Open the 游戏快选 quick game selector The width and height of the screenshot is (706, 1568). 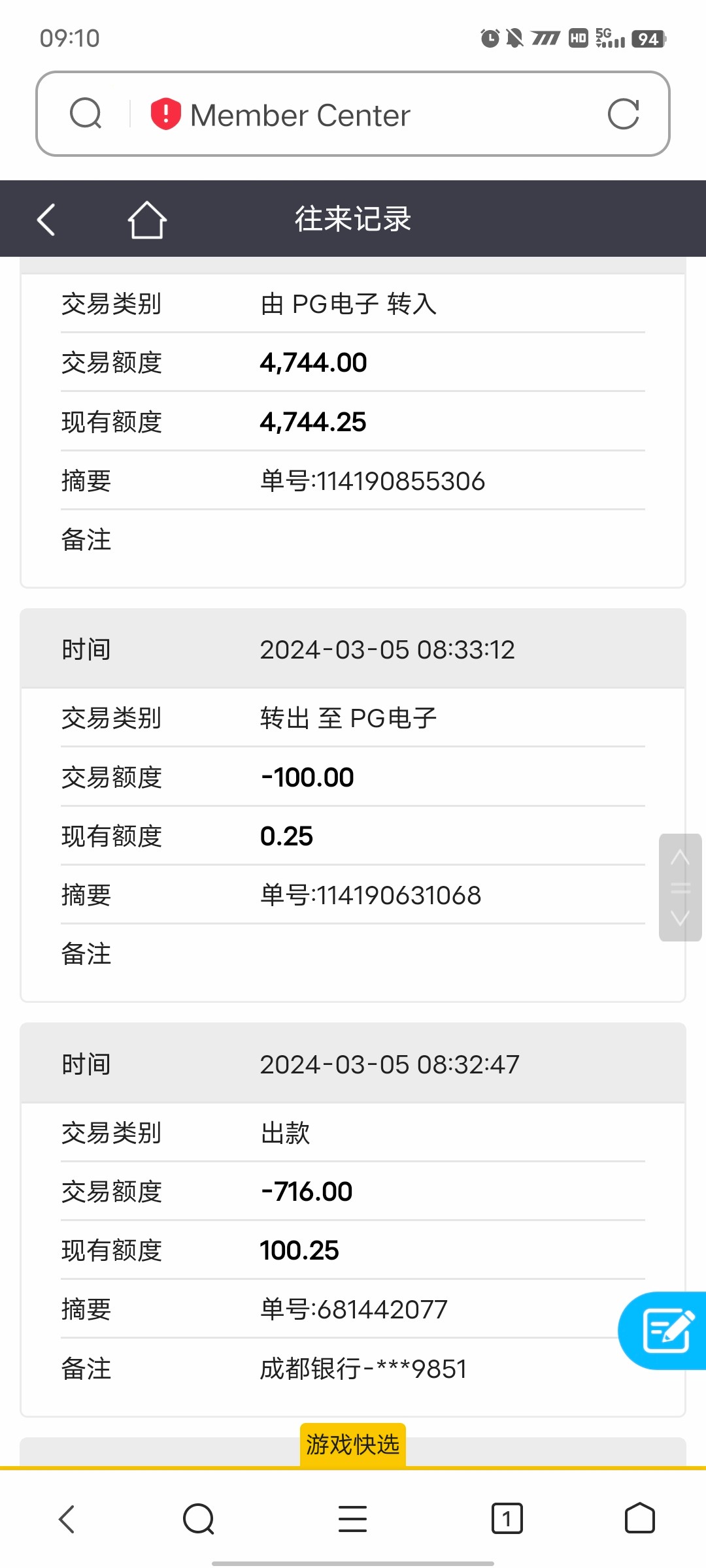pyautogui.click(x=353, y=1444)
